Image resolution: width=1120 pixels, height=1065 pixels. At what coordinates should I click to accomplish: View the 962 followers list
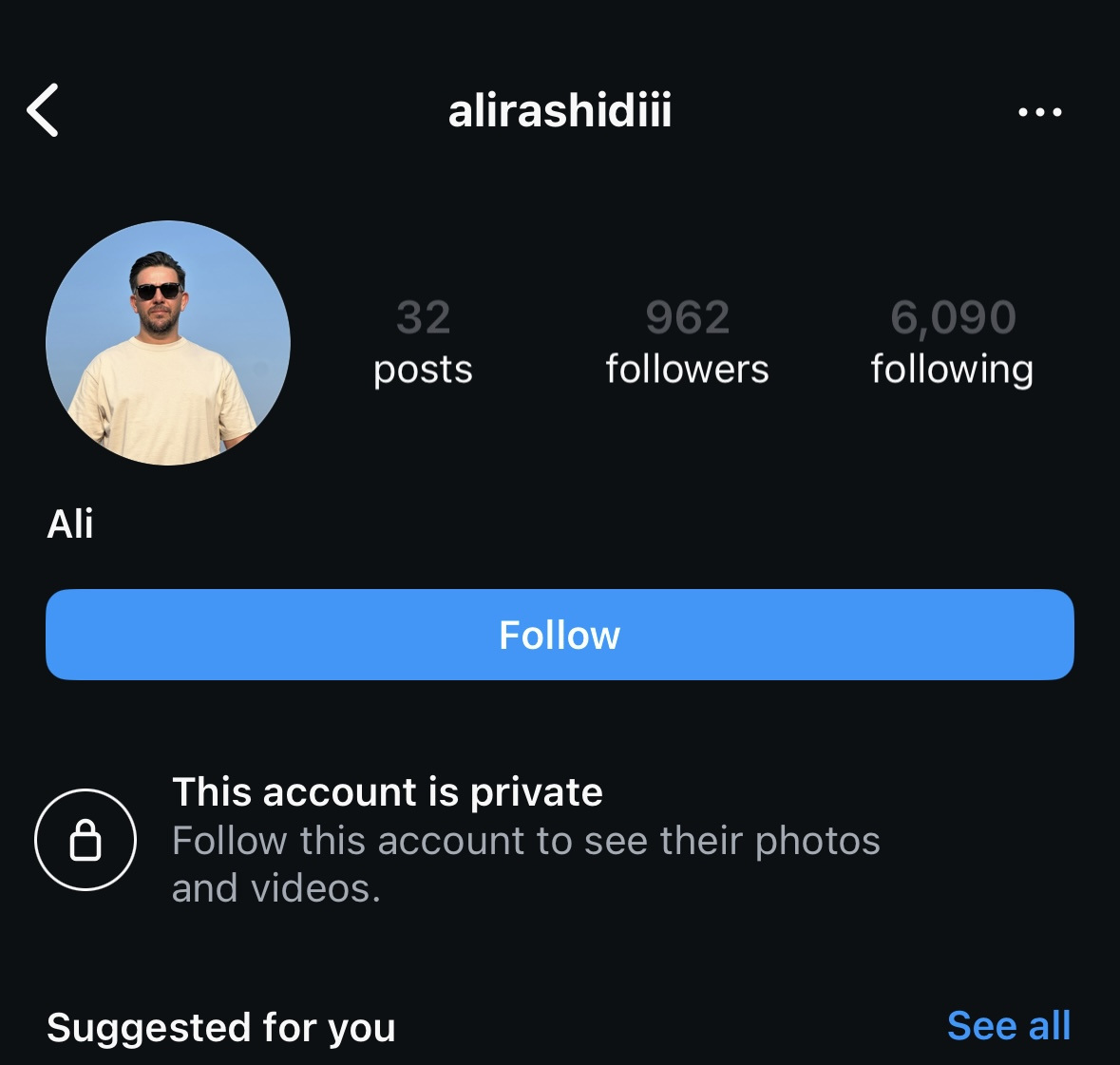coord(687,342)
